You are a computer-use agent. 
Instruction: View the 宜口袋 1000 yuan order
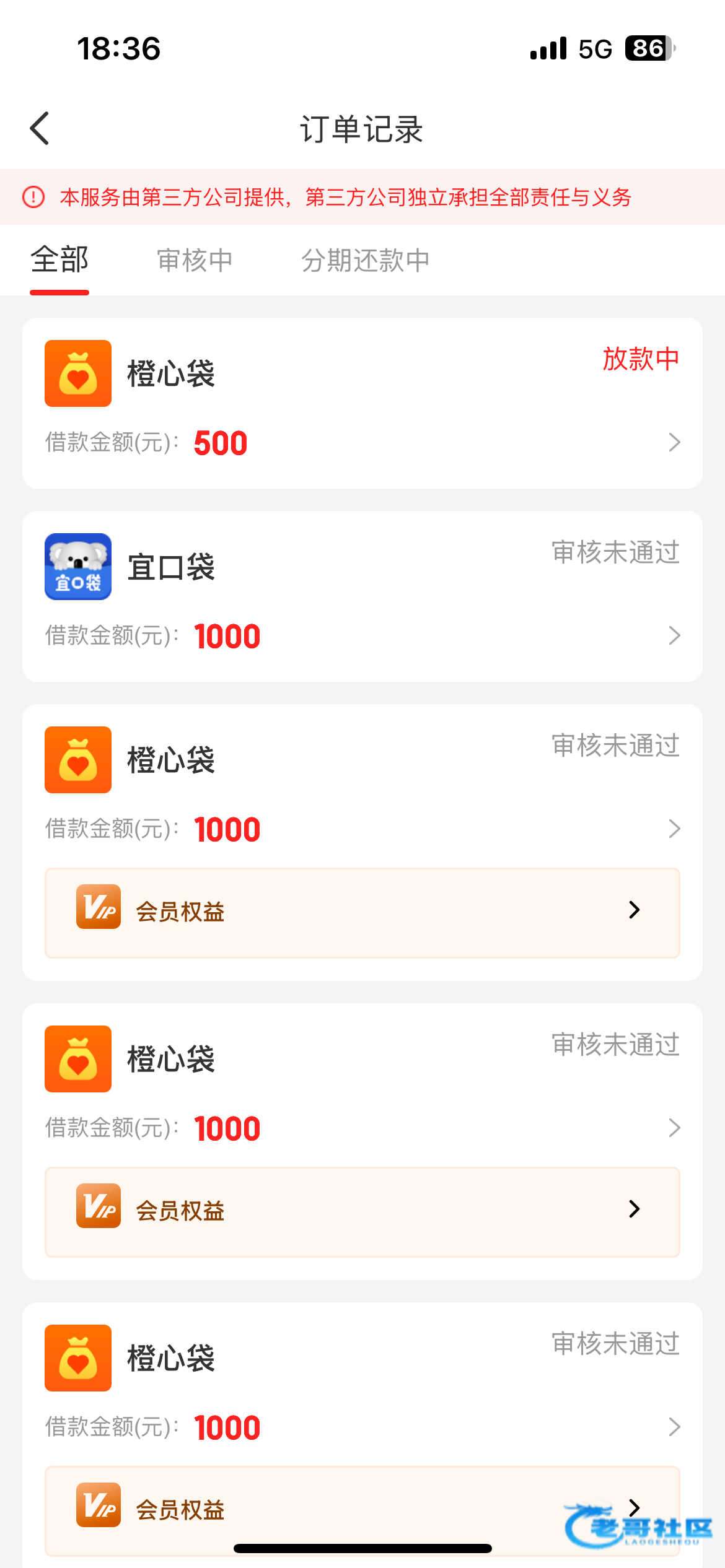(x=362, y=596)
